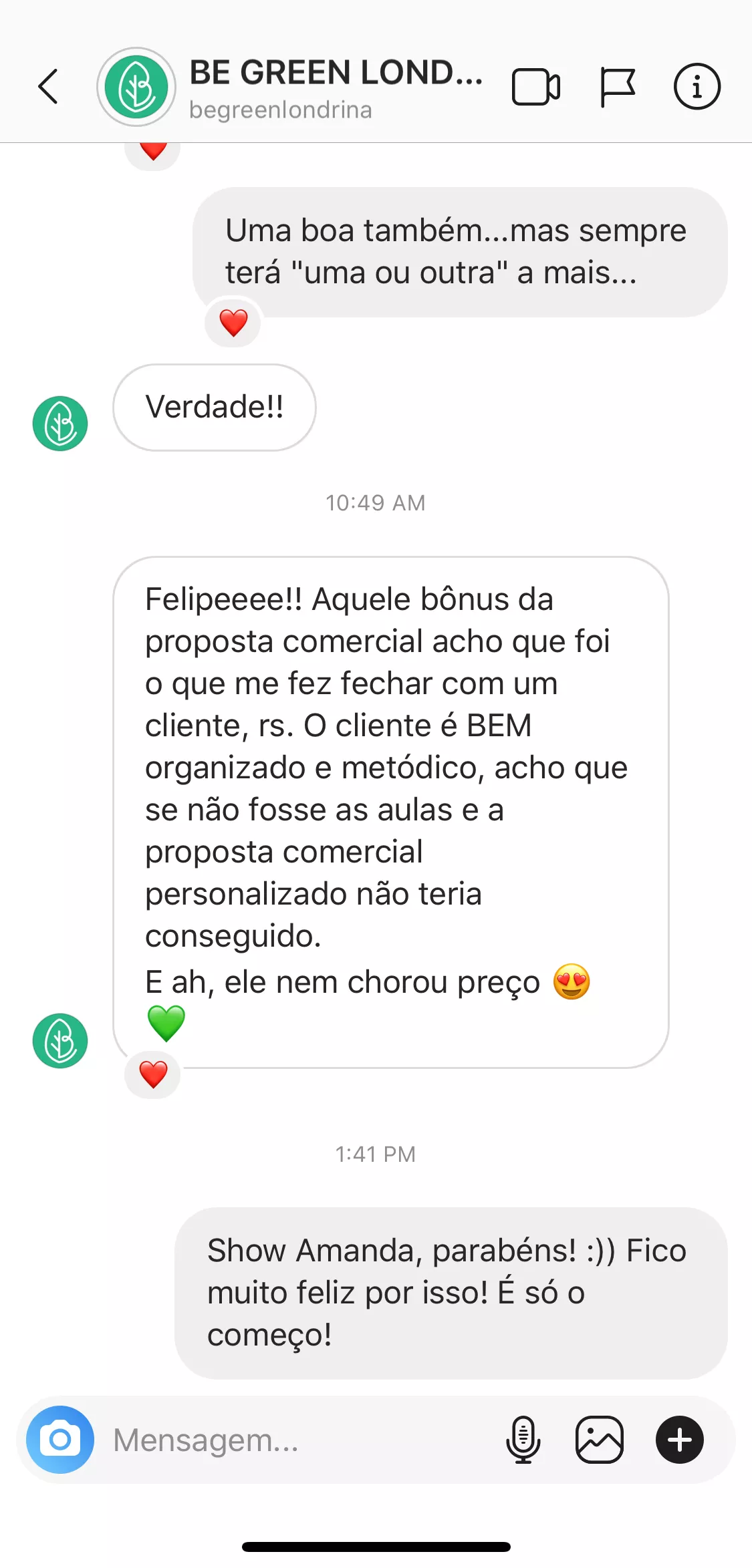The width and height of the screenshot is (752, 1568).
Task: Open the camera to send a photo
Action: click(60, 1439)
